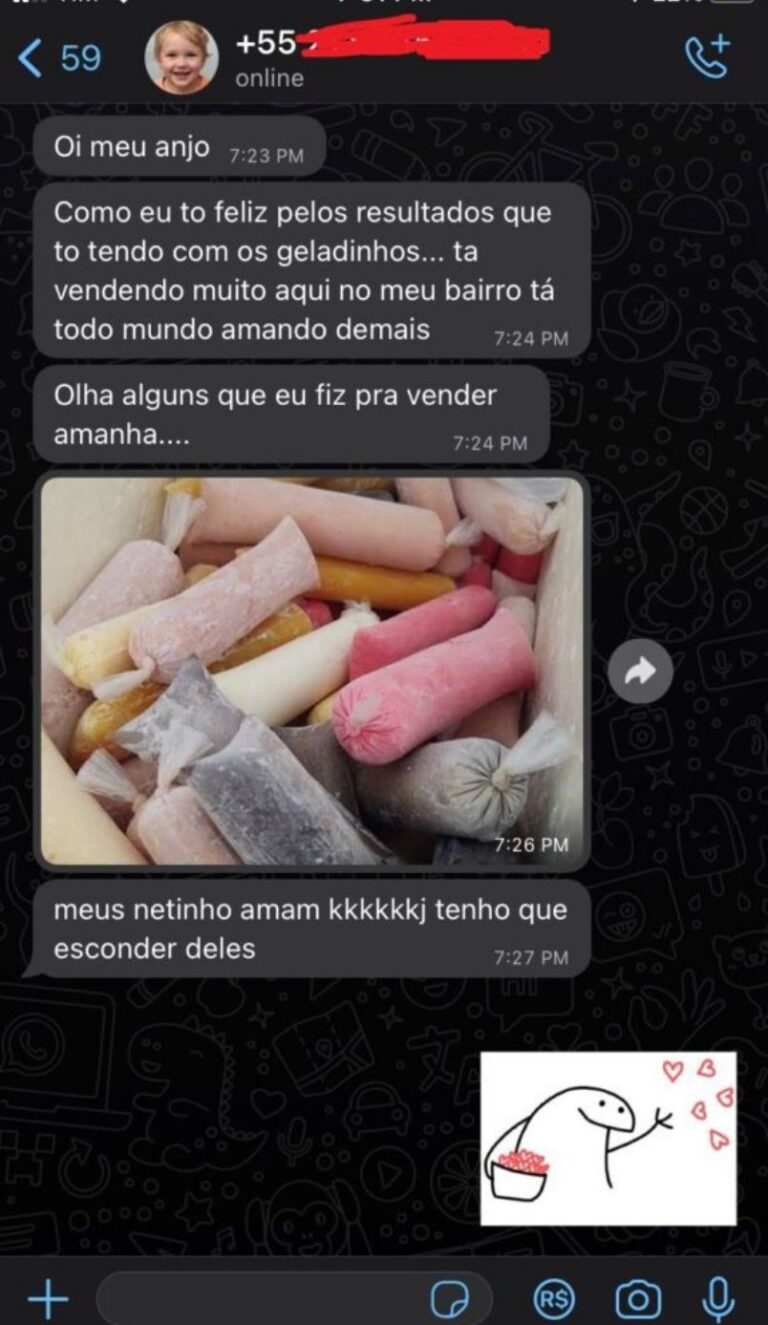Open the sticker picker
Screen dimensions: 768x1325
pyautogui.click(x=450, y=1299)
